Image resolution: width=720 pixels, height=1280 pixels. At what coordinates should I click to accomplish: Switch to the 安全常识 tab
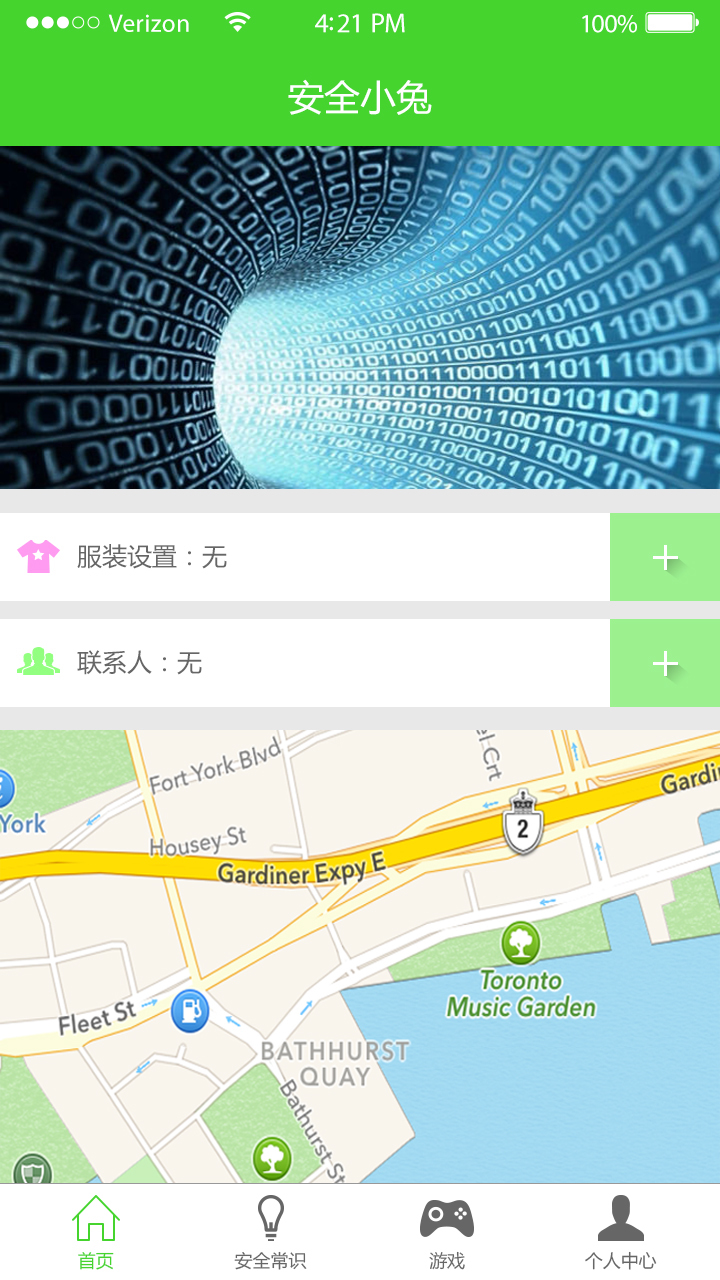270,1232
